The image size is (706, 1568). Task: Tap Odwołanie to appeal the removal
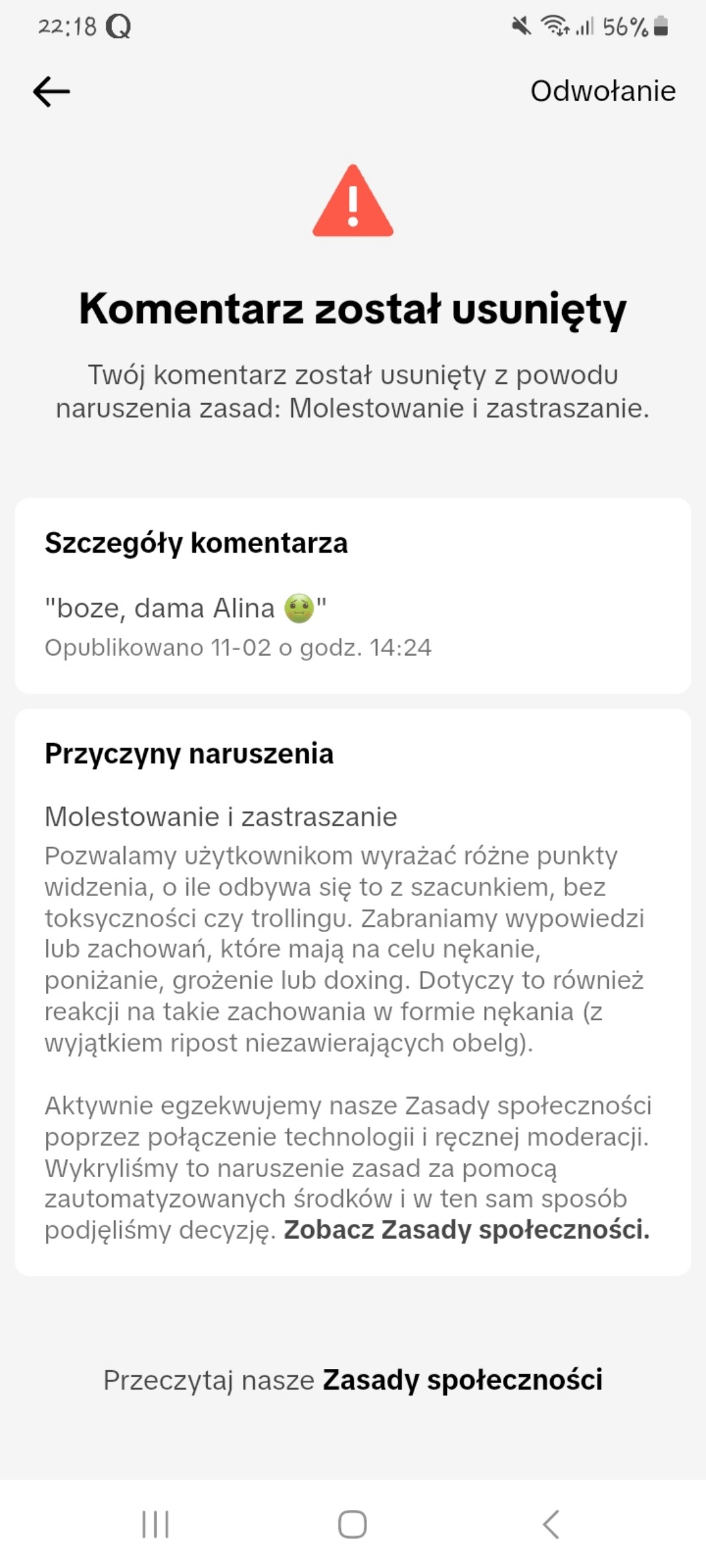tap(602, 91)
